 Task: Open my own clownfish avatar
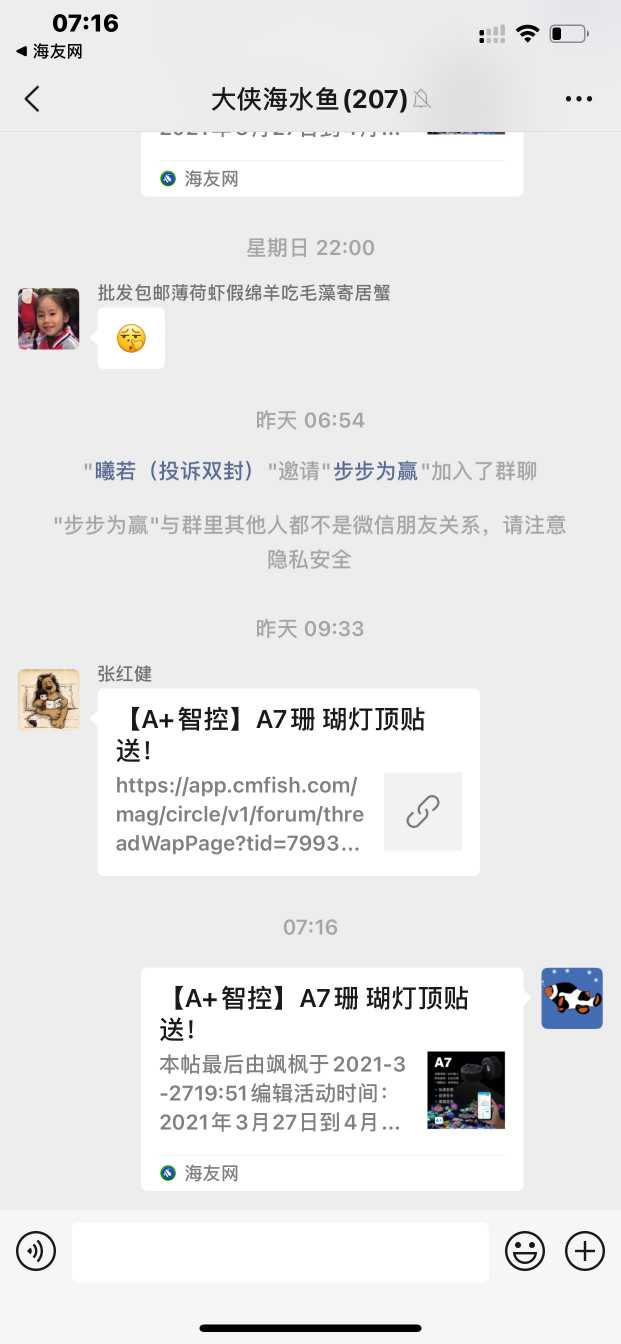pos(572,998)
